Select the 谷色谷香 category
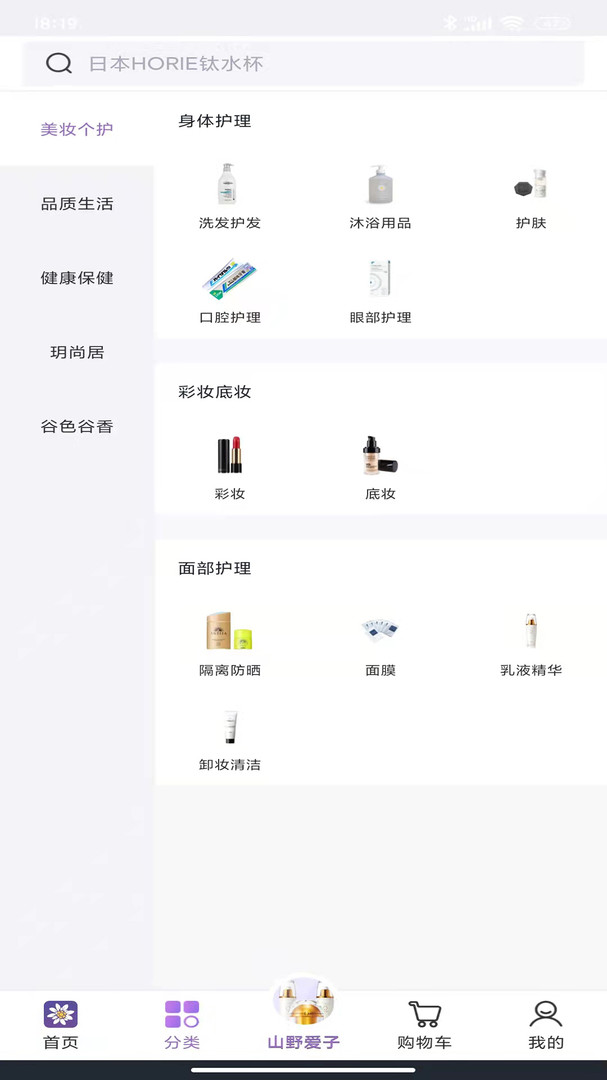 77,427
